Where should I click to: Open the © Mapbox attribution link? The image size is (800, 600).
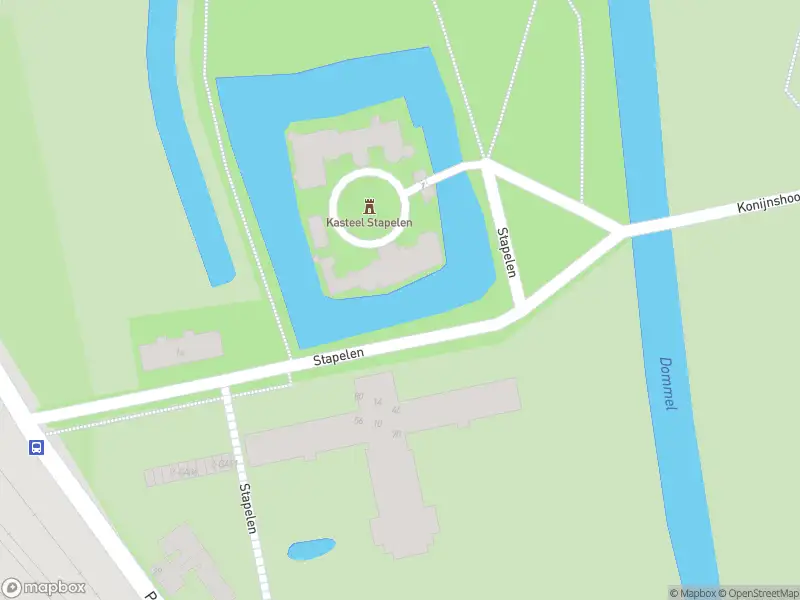click(x=691, y=593)
